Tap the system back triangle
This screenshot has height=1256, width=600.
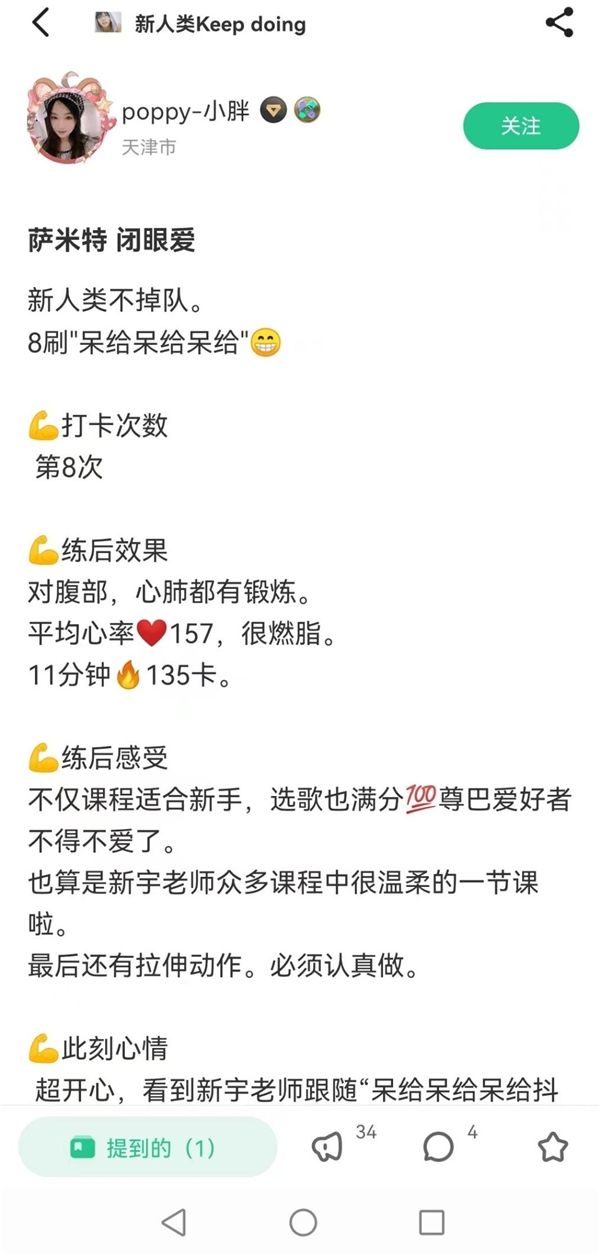coord(174,1221)
